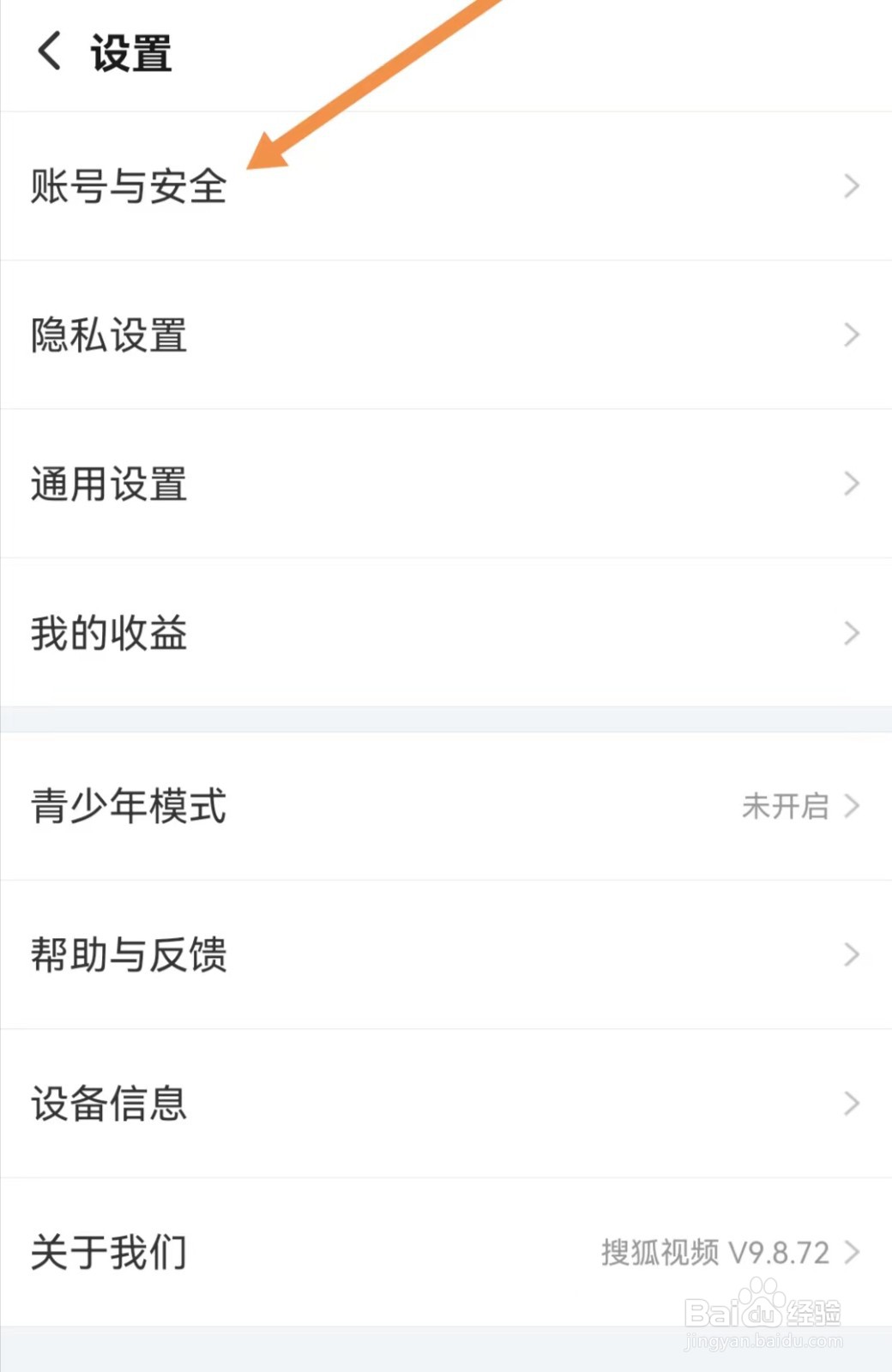This screenshot has width=892, height=1372.
Task: Tap 未开启 status next to Teen Mode
Action: point(786,804)
